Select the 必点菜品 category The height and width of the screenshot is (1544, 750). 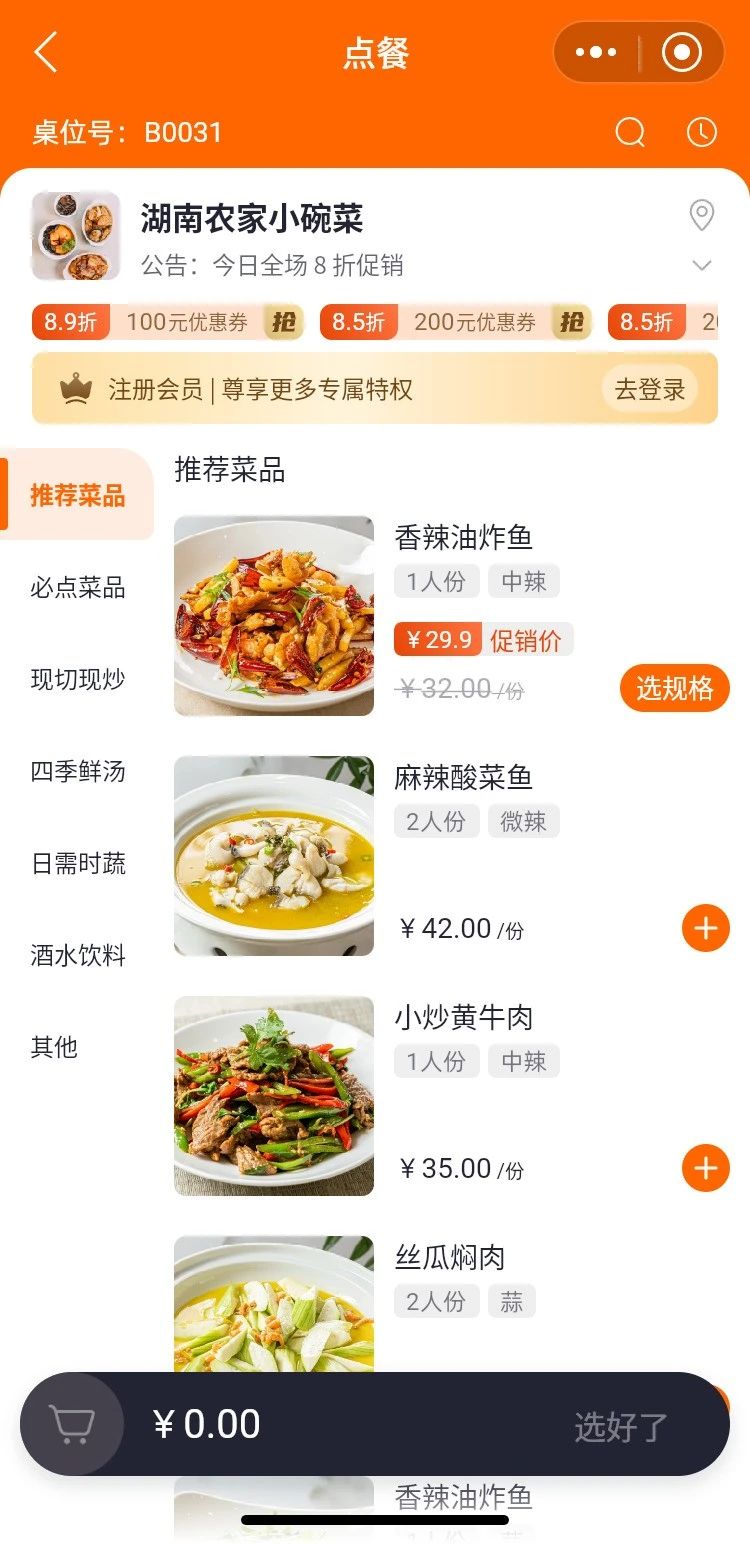[x=75, y=588]
